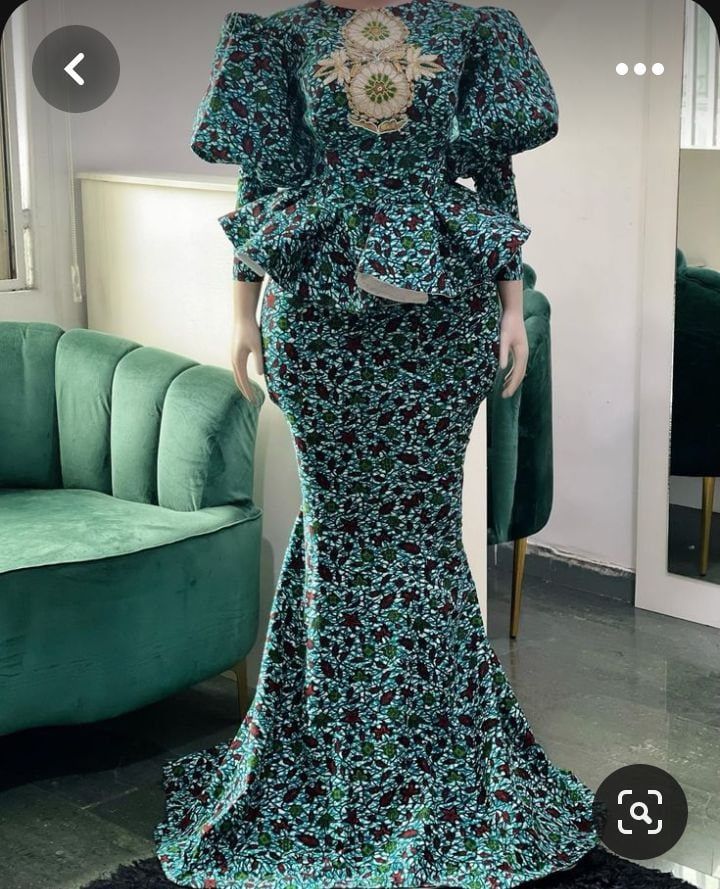Image resolution: width=720 pixels, height=889 pixels.
Task: Go back using the arrow button
Action: (x=75, y=69)
